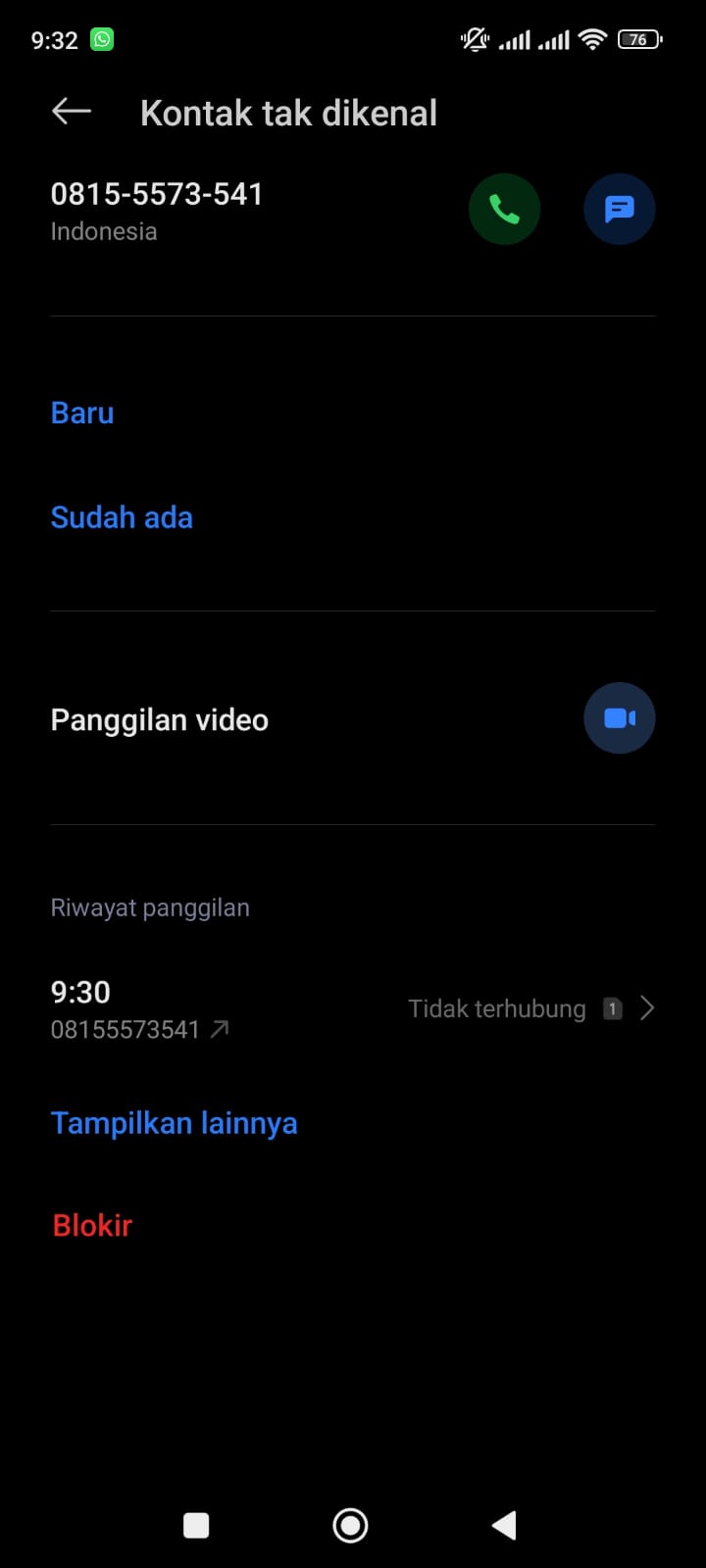Screen dimensions: 706x1568
Task: Call the number using the green phone icon
Action: (x=504, y=209)
